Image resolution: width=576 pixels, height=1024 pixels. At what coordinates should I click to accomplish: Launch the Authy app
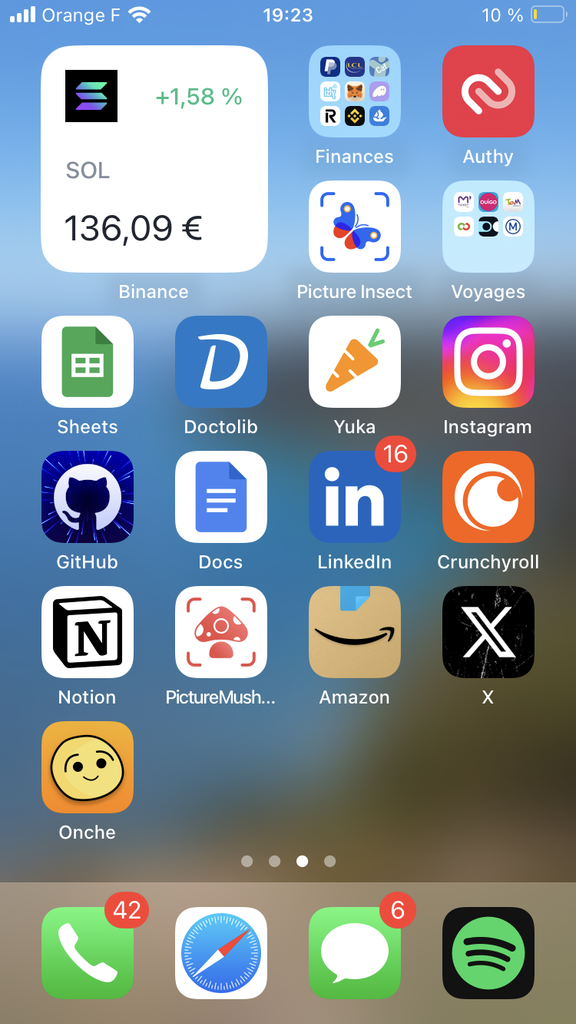(x=488, y=91)
